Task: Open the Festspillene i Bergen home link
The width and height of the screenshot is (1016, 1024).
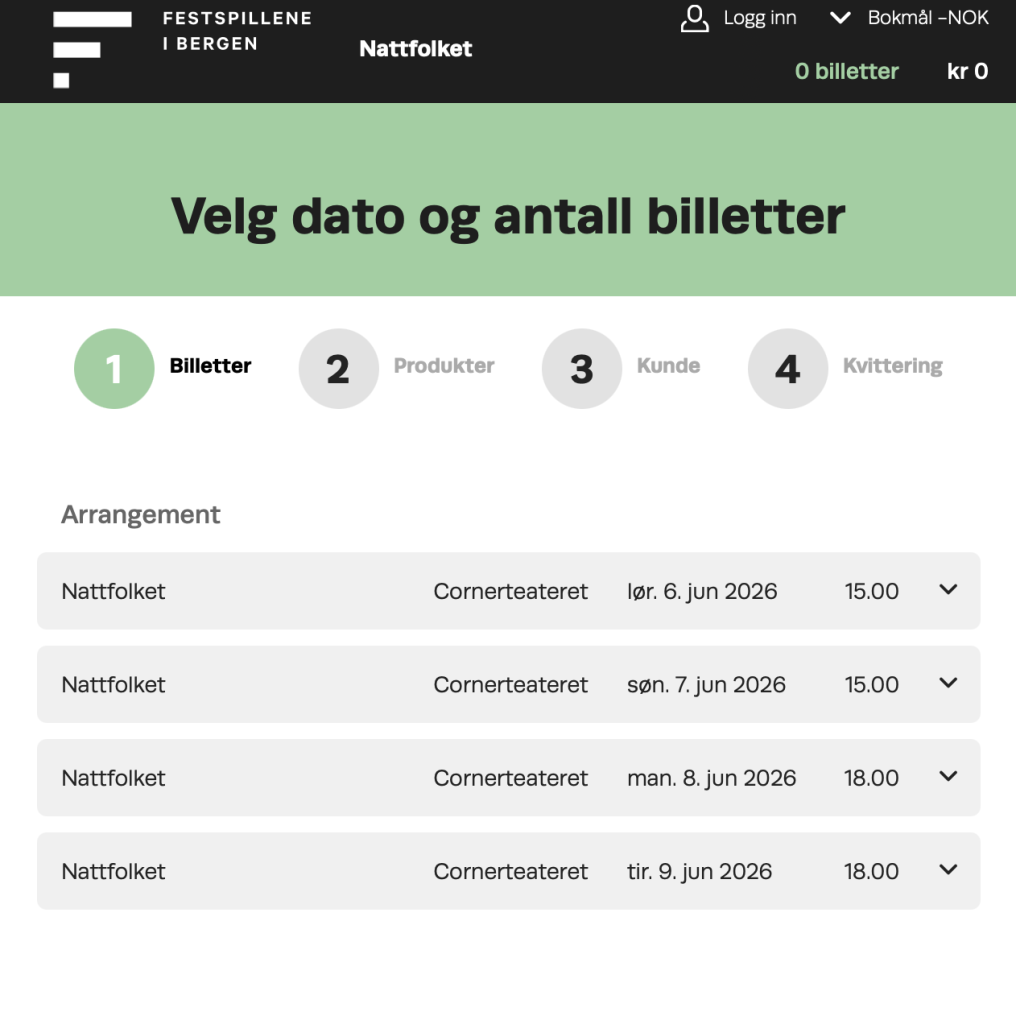Action: click(182, 47)
